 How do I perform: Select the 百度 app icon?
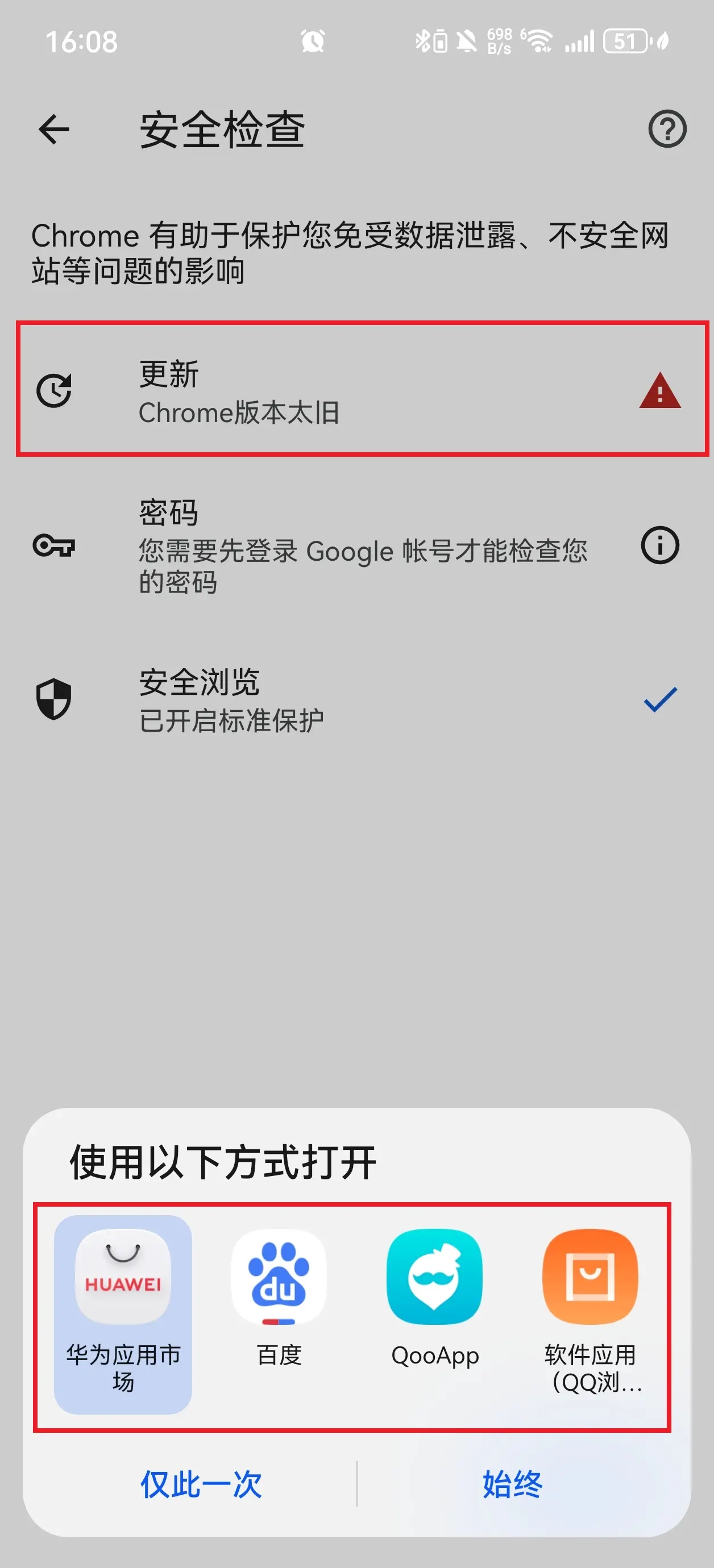[x=279, y=1277]
